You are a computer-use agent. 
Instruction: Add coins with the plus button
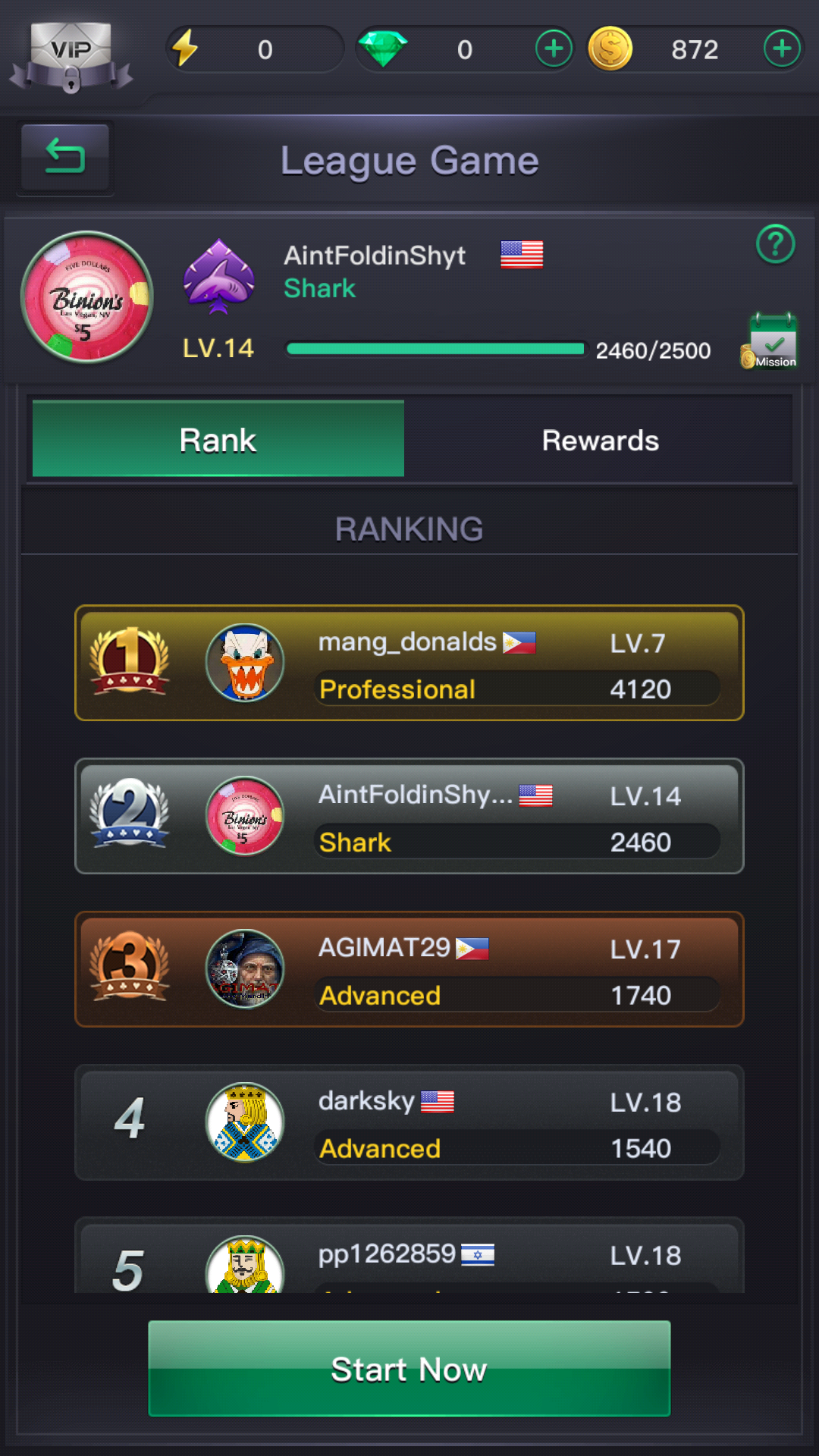point(783,48)
